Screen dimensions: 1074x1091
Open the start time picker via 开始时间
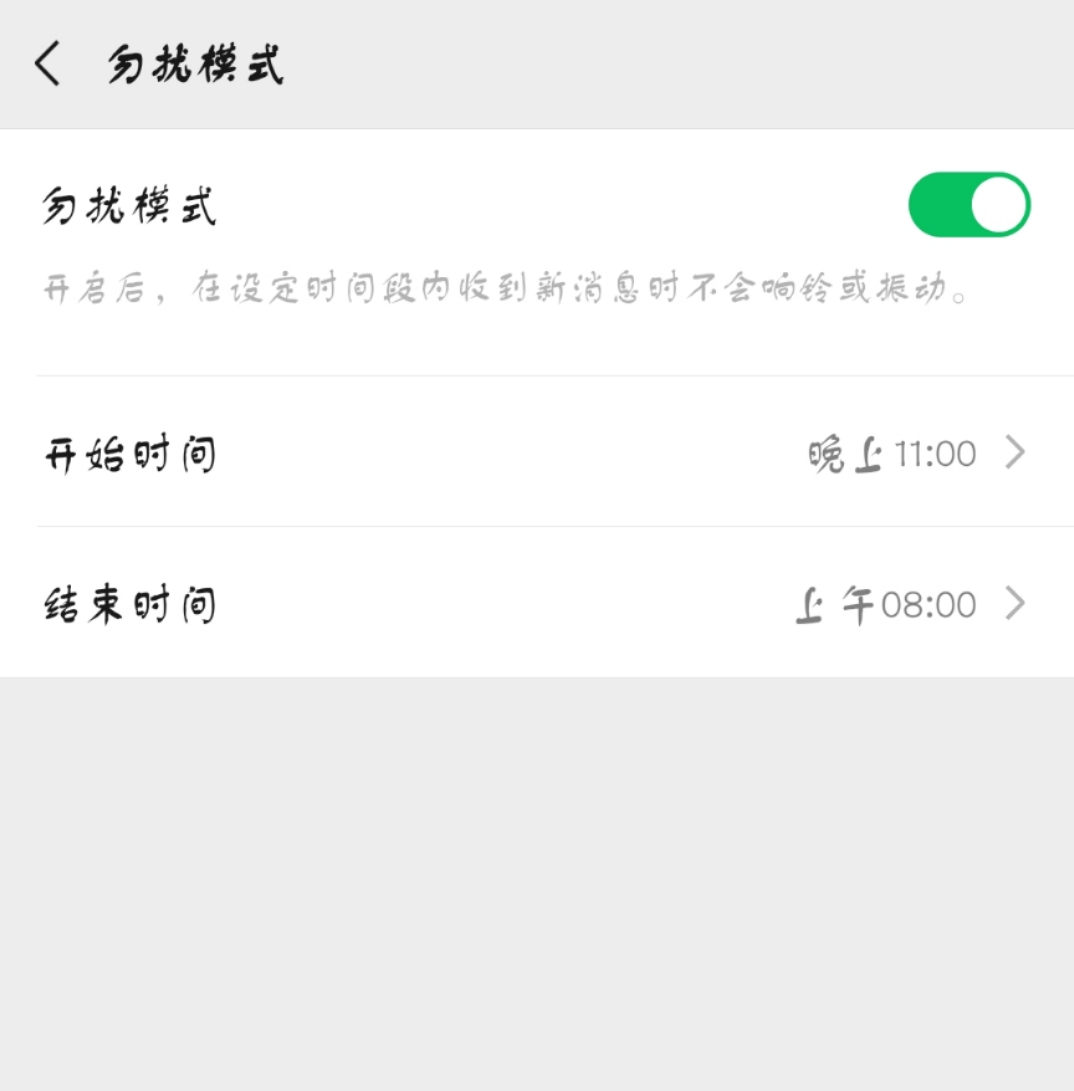[x=130, y=453]
